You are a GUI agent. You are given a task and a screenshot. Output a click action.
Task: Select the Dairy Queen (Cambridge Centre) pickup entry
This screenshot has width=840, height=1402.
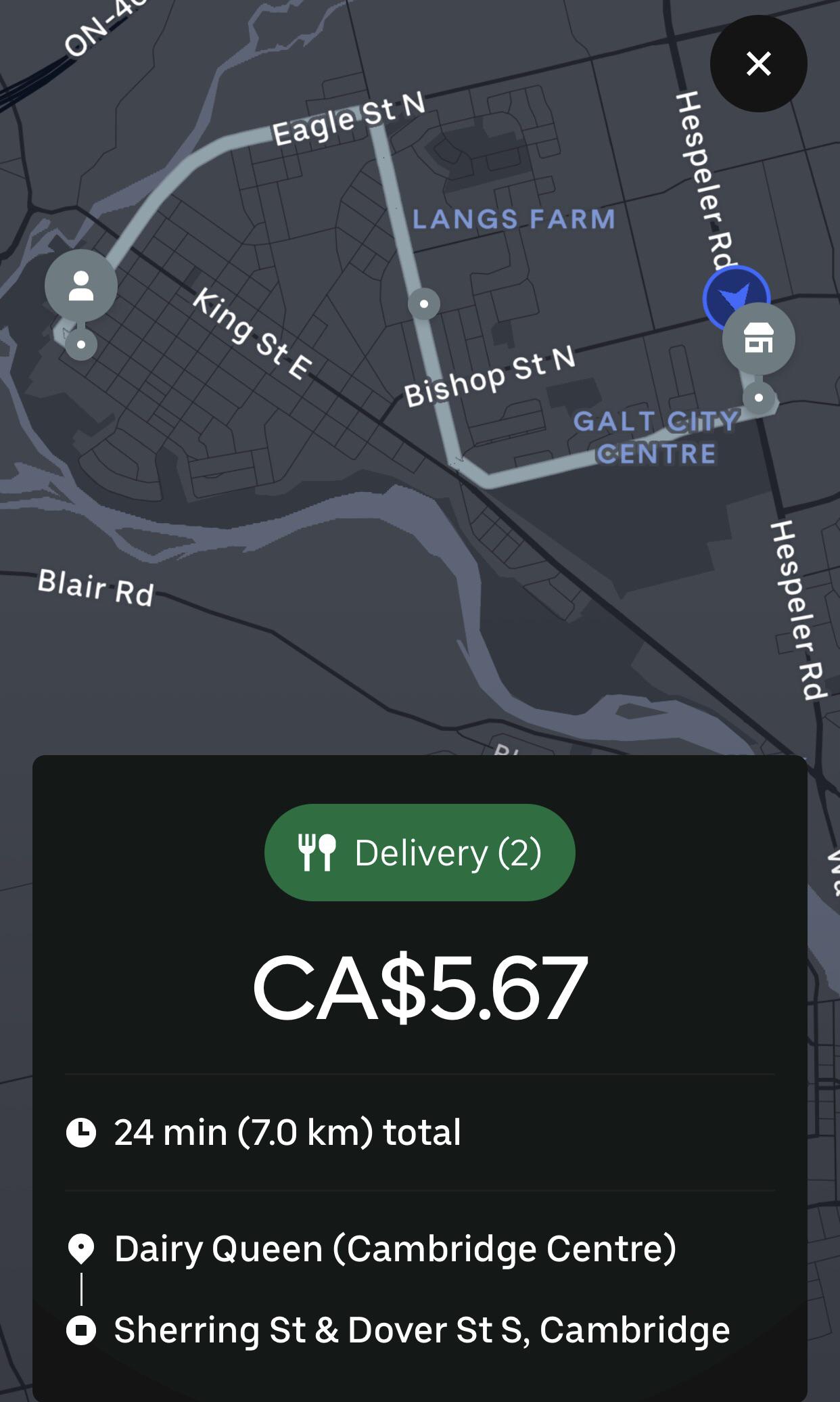(x=394, y=1248)
